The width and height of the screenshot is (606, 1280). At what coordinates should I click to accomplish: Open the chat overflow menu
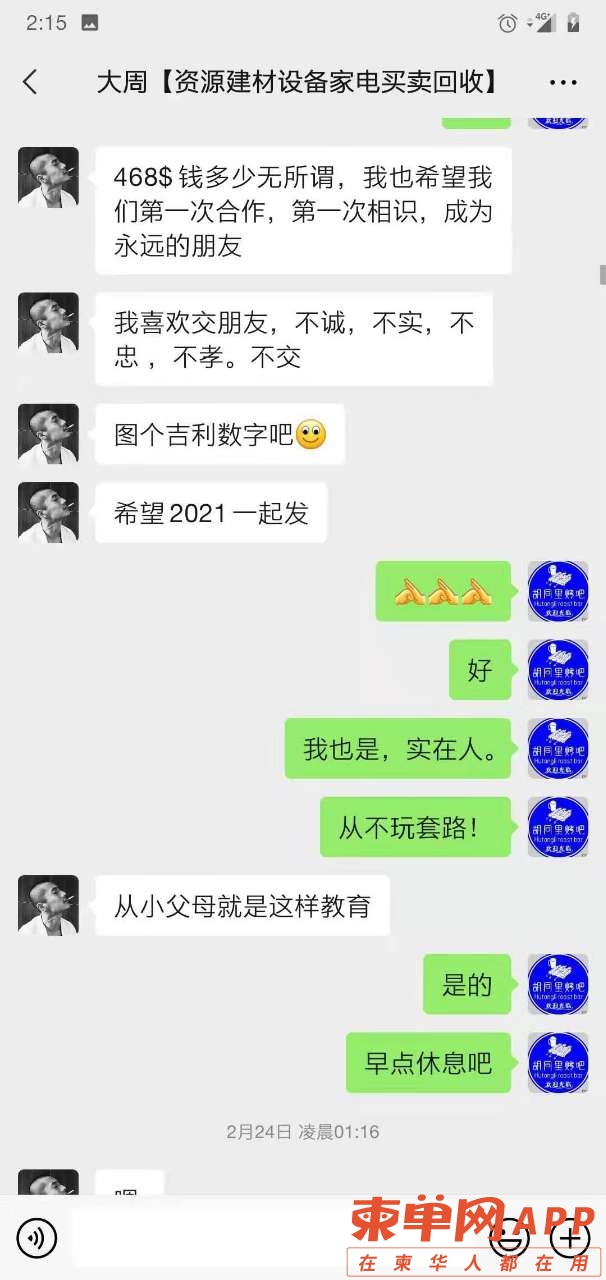pos(564,83)
